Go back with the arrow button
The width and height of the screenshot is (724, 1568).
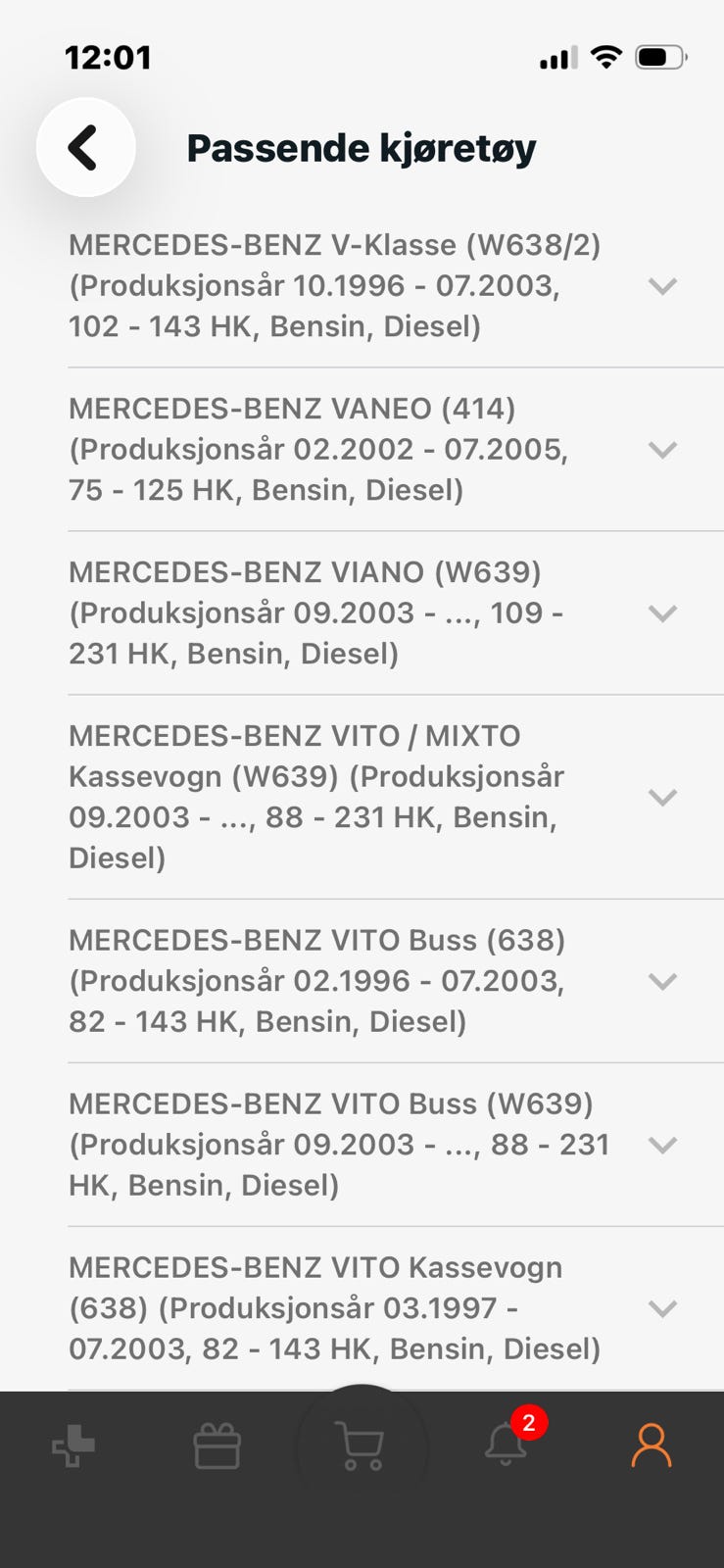[x=85, y=148]
